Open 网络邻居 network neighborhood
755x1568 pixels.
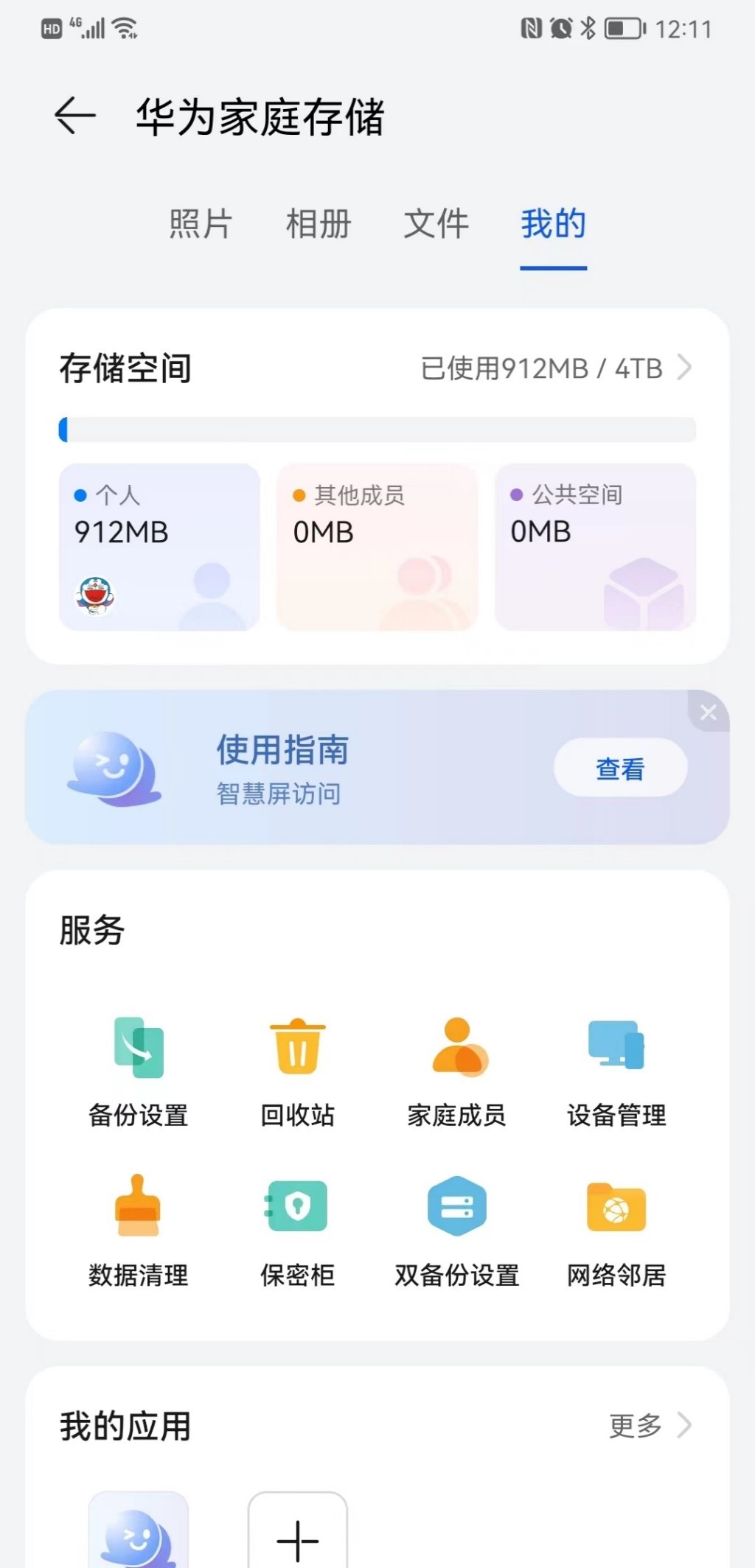(x=616, y=1223)
